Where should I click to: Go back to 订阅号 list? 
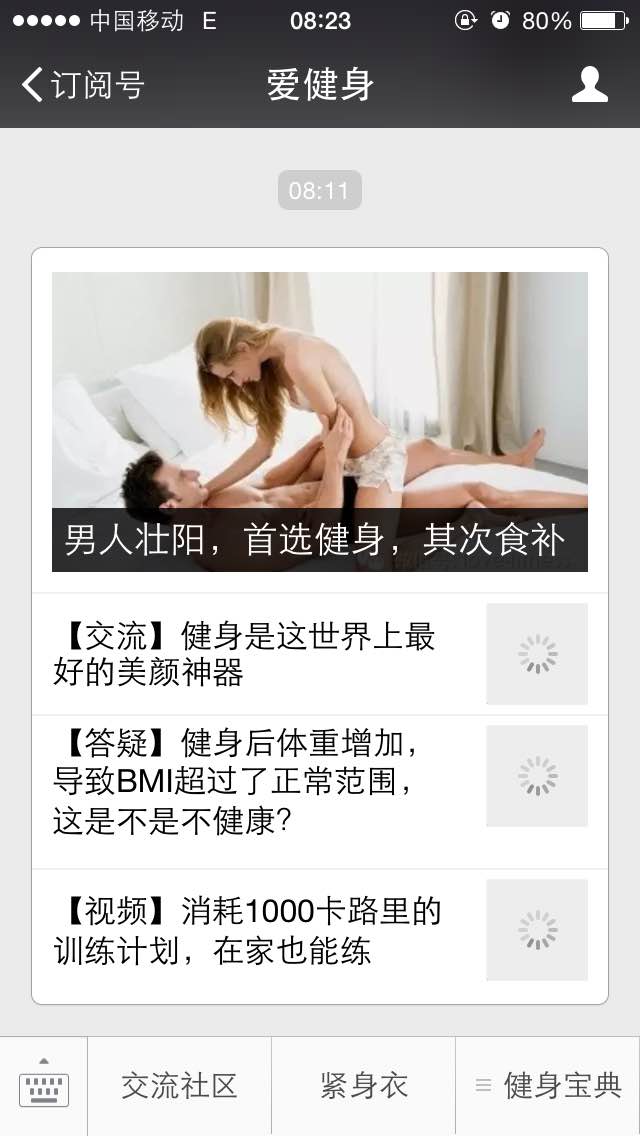(83, 85)
